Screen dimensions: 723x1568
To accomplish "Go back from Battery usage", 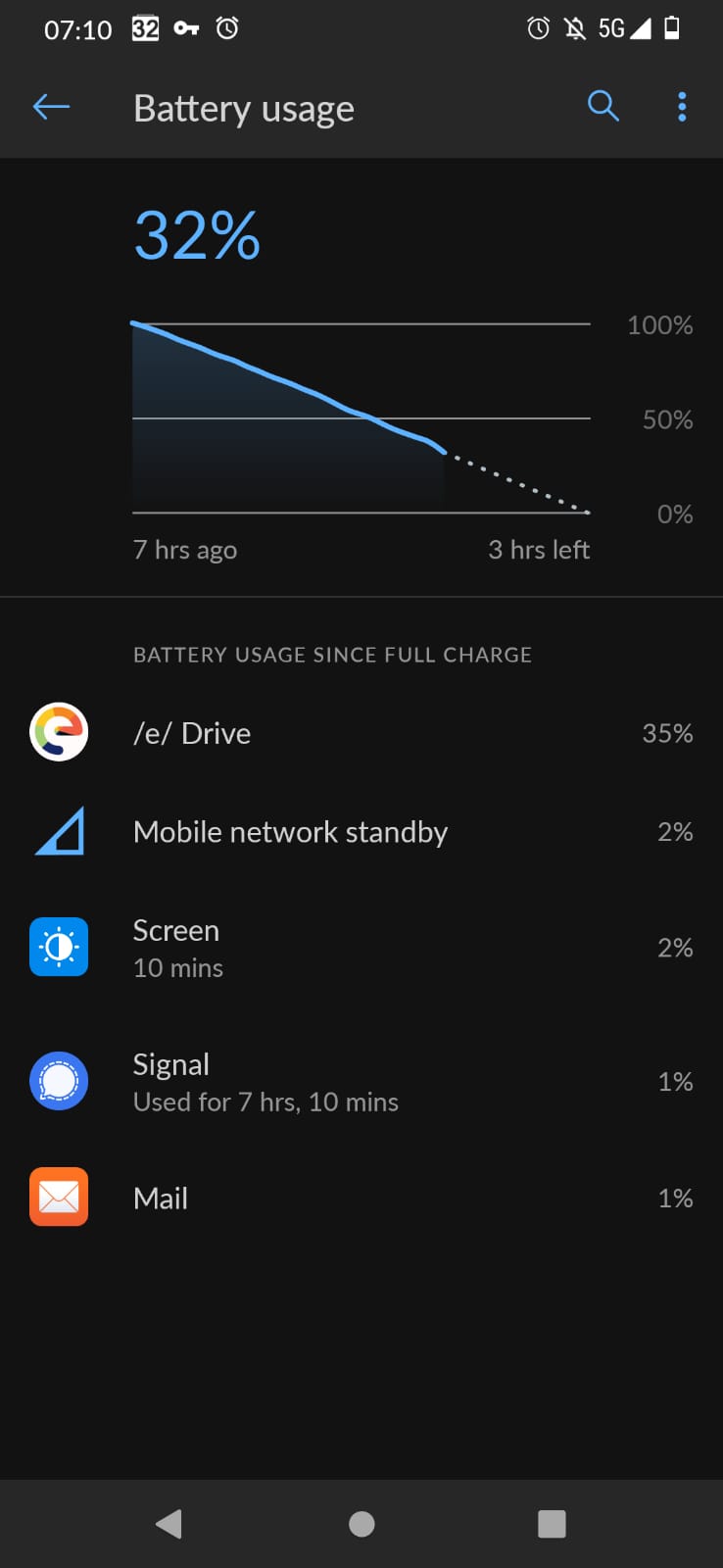I will [51, 107].
